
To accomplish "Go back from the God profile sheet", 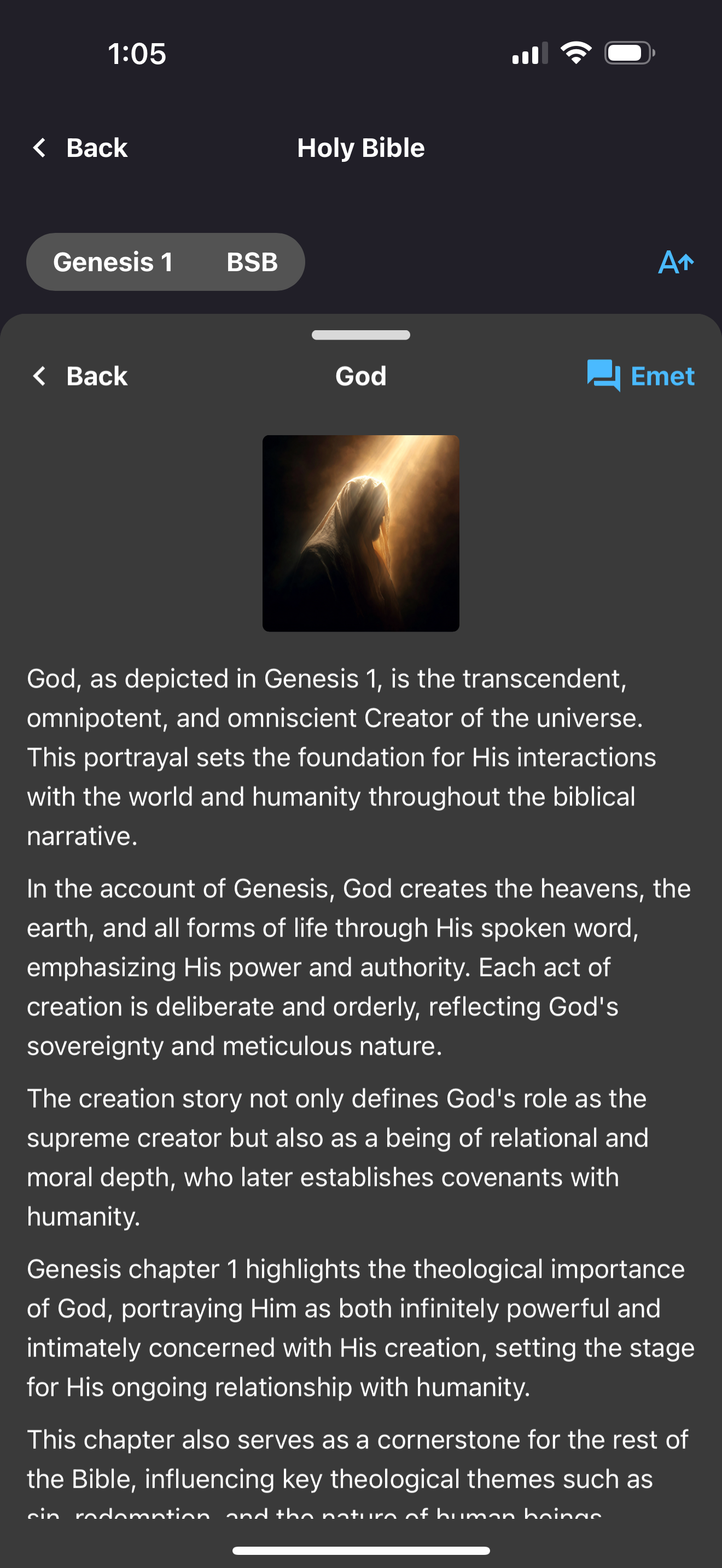I will pos(80,376).
